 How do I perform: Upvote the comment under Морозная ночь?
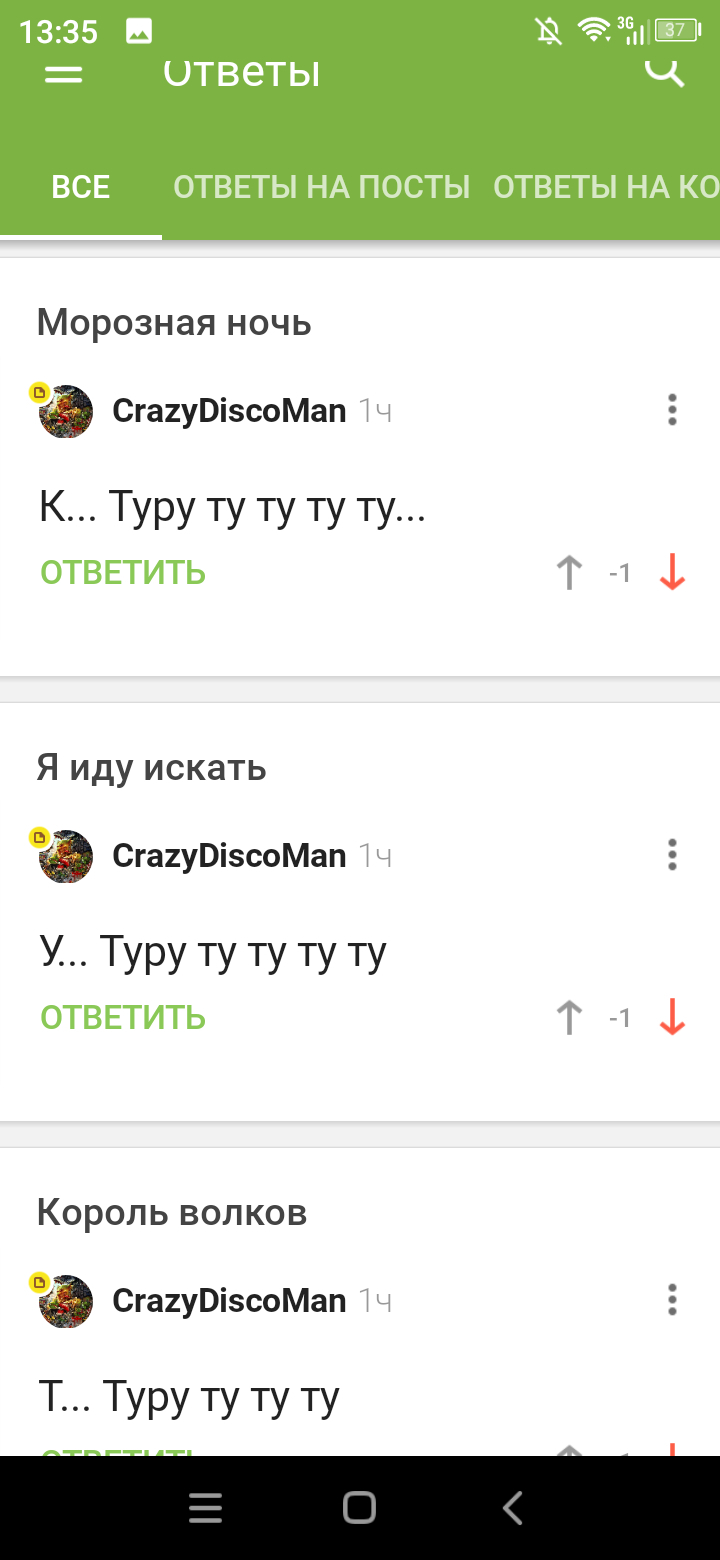(569, 573)
